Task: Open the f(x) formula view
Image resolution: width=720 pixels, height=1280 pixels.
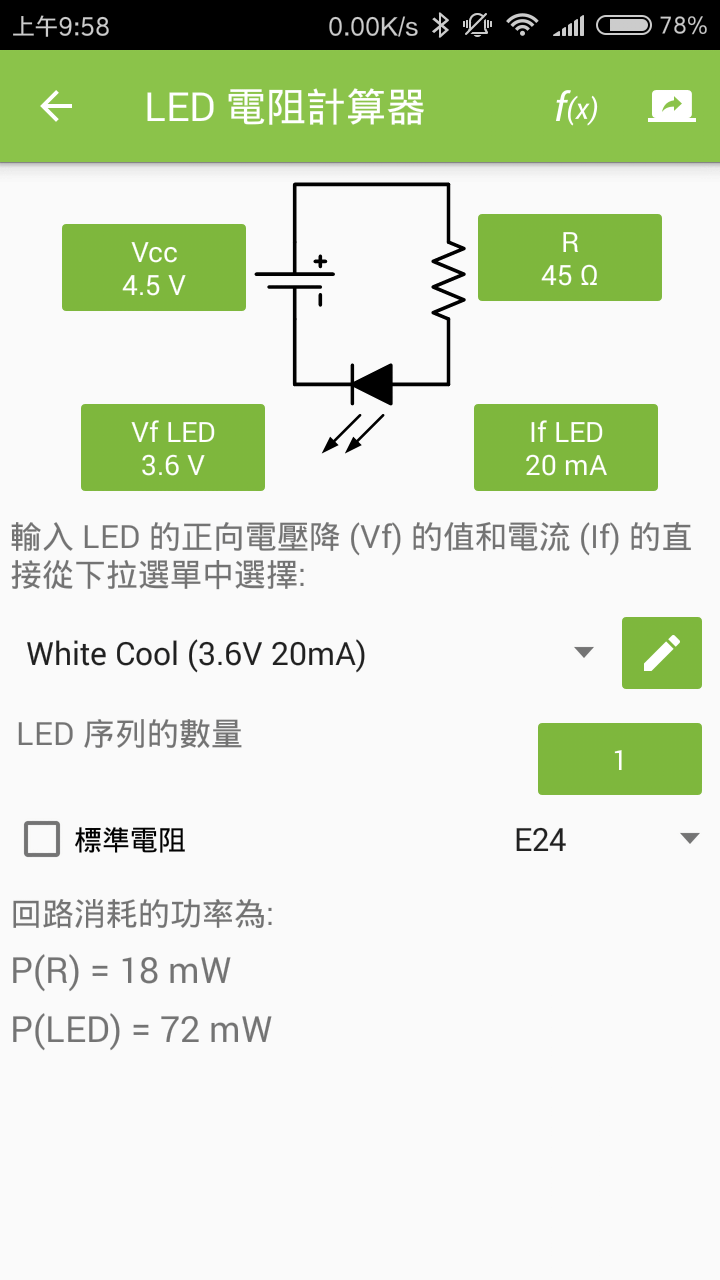Action: (x=576, y=107)
